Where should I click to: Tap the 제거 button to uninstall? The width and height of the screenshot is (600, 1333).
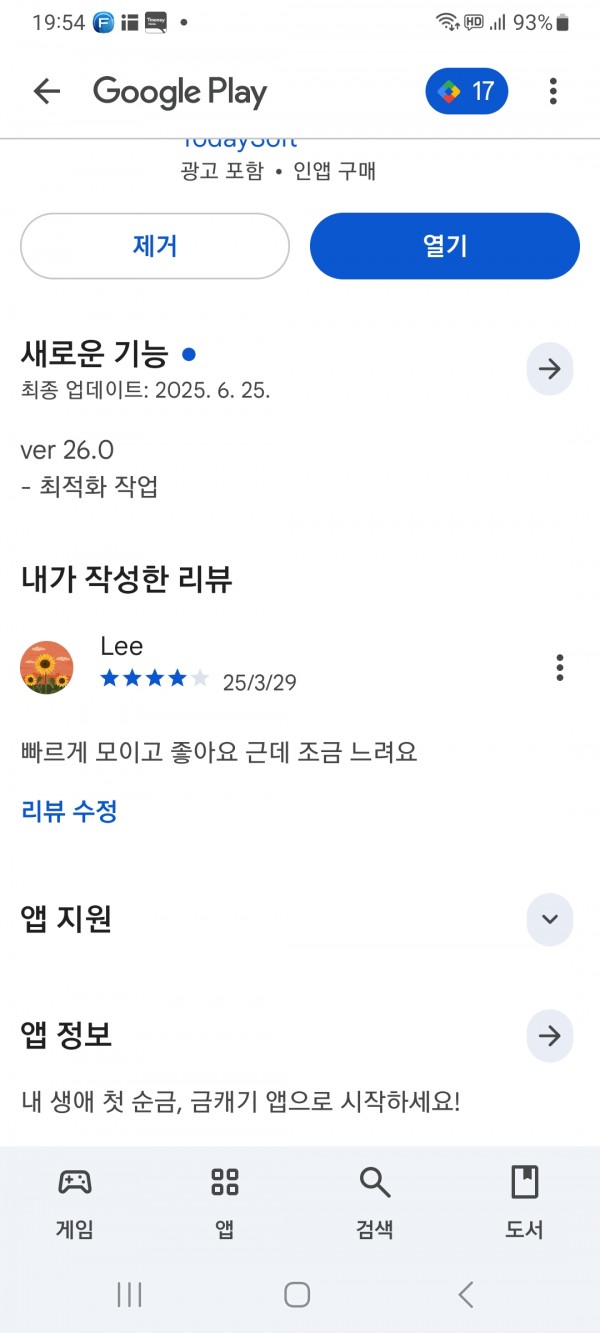point(155,246)
